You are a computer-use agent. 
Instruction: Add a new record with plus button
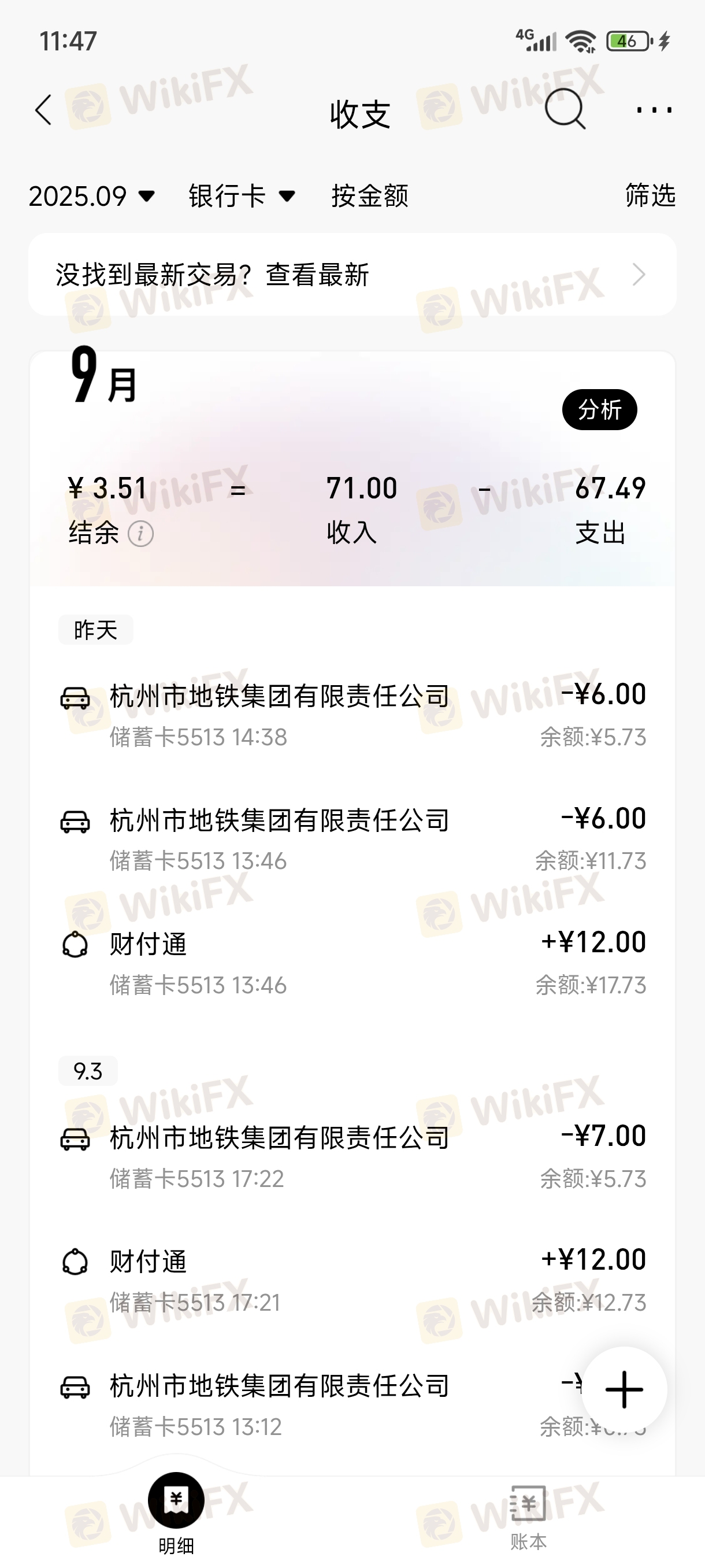pos(624,1390)
